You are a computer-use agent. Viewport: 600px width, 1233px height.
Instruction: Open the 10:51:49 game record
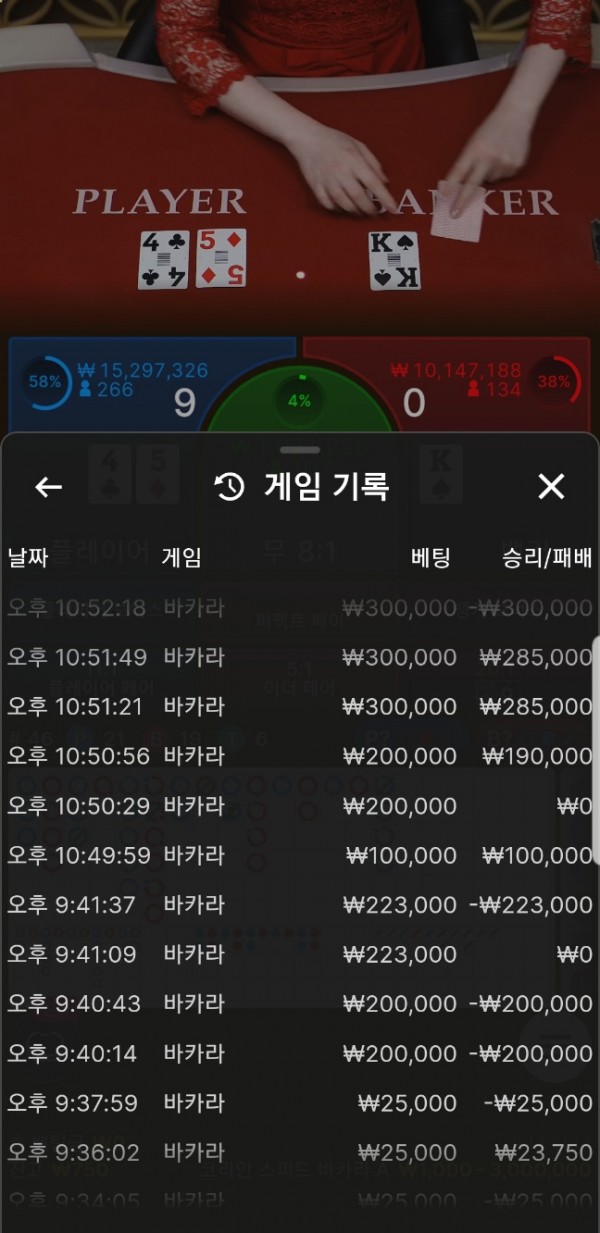pyautogui.click(x=300, y=657)
